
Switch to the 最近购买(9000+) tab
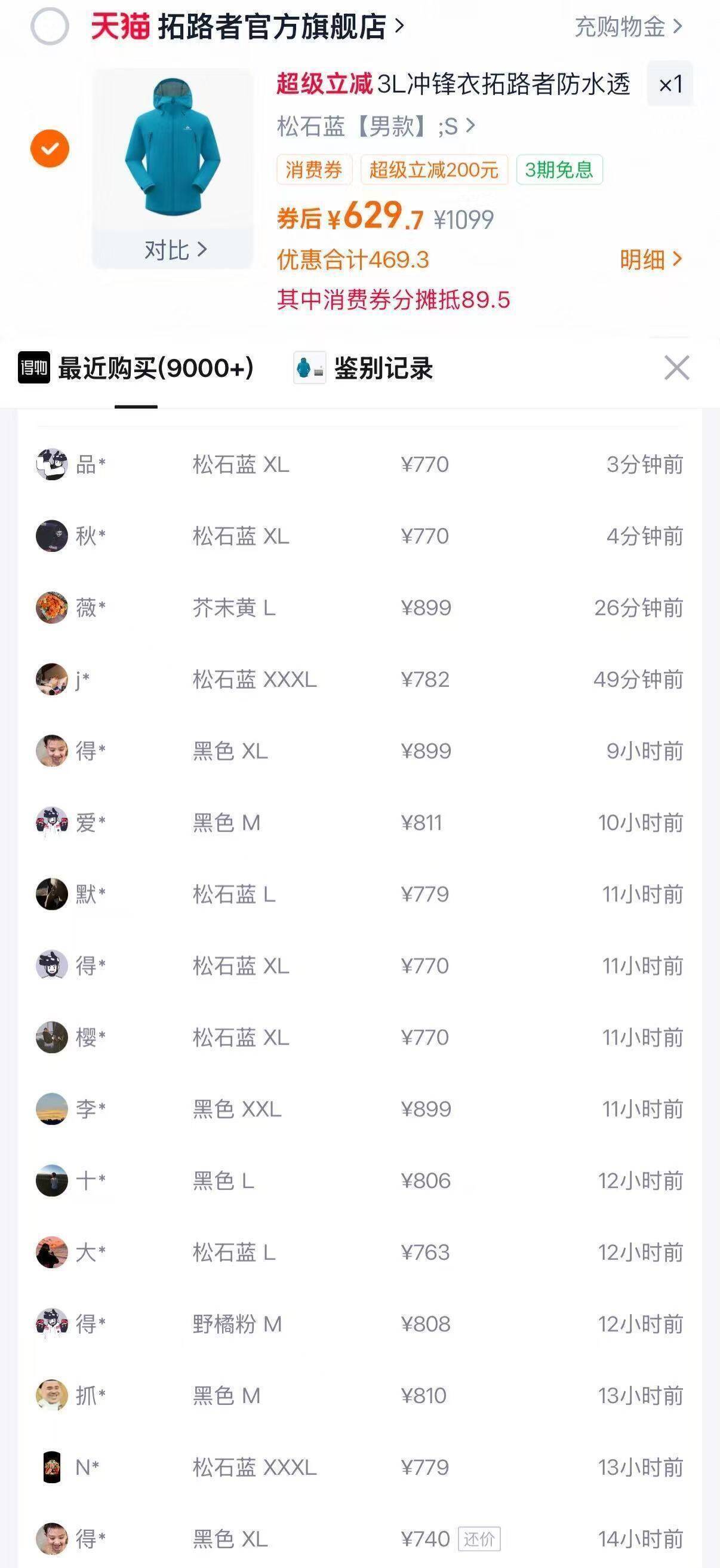[x=154, y=367]
